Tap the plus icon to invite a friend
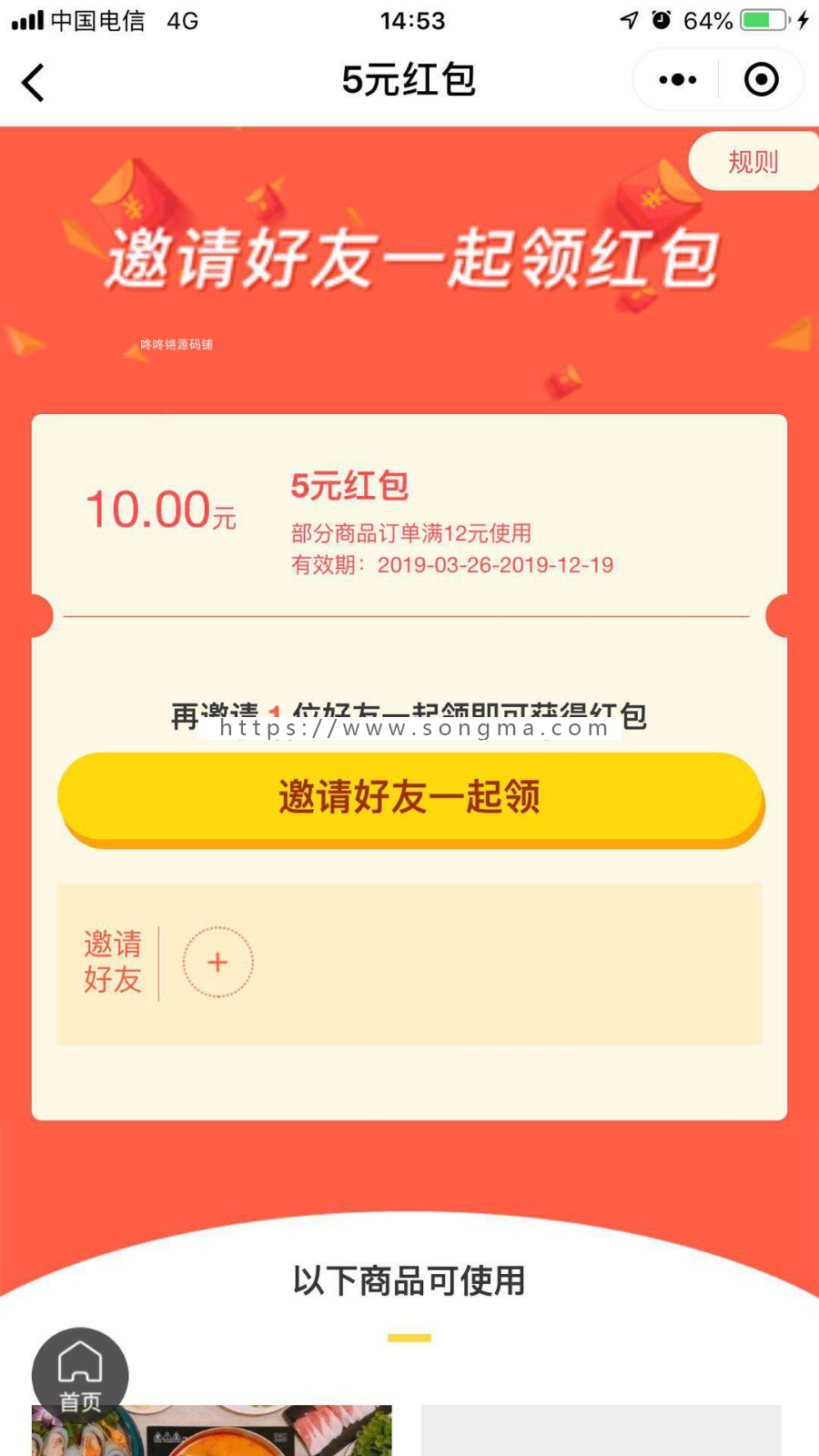Image resolution: width=819 pixels, height=1456 pixels. pos(217,962)
